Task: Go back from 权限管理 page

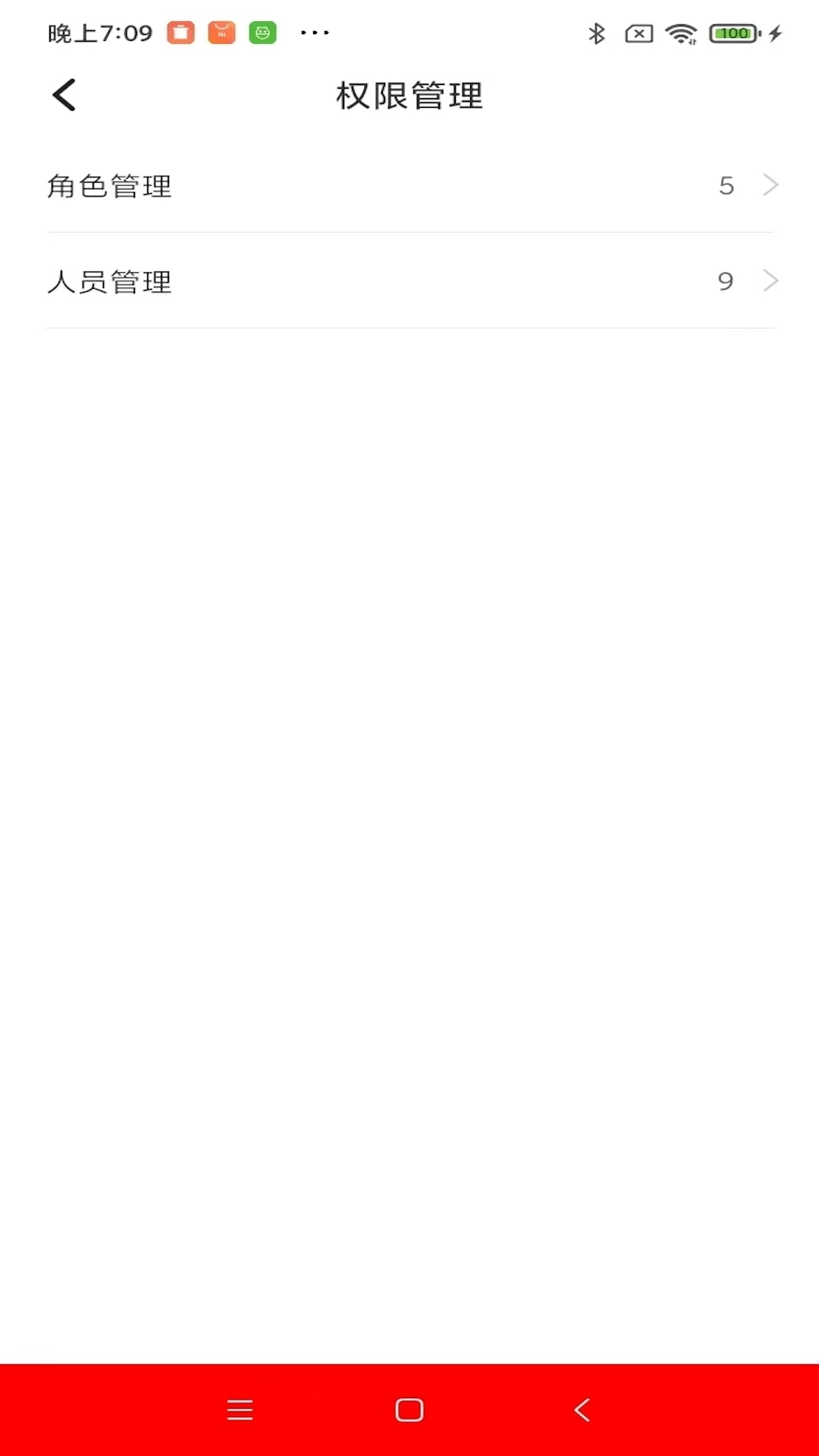Action: tap(64, 96)
